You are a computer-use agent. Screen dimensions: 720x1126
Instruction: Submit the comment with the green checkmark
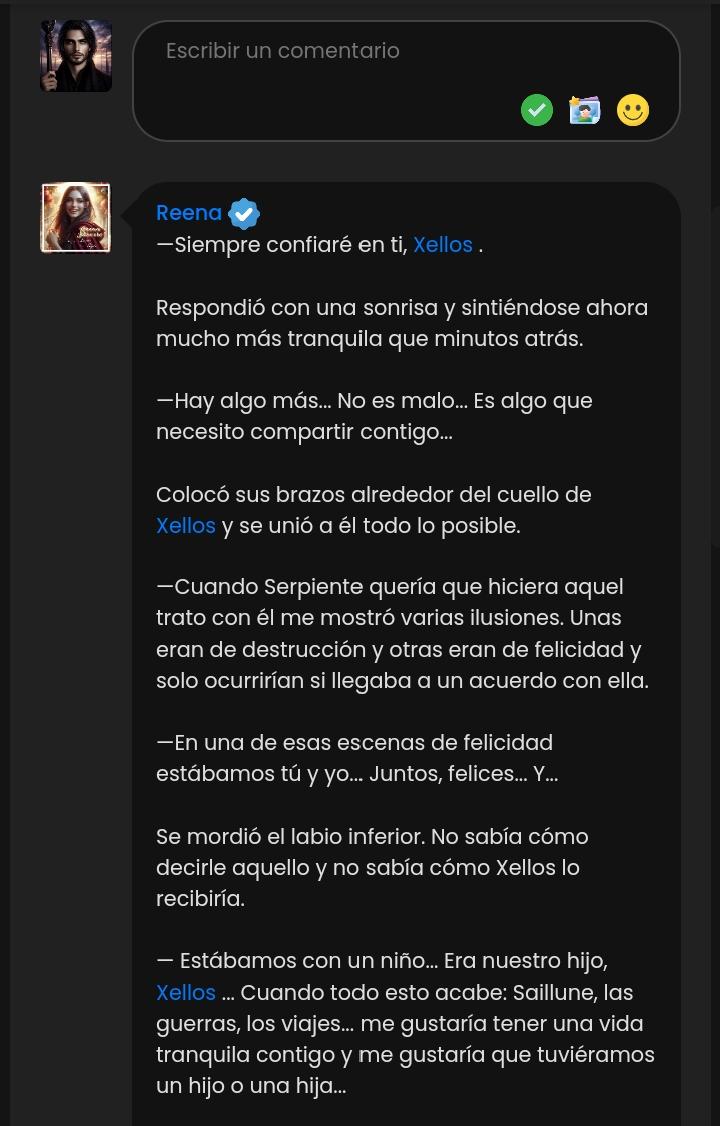(x=537, y=110)
